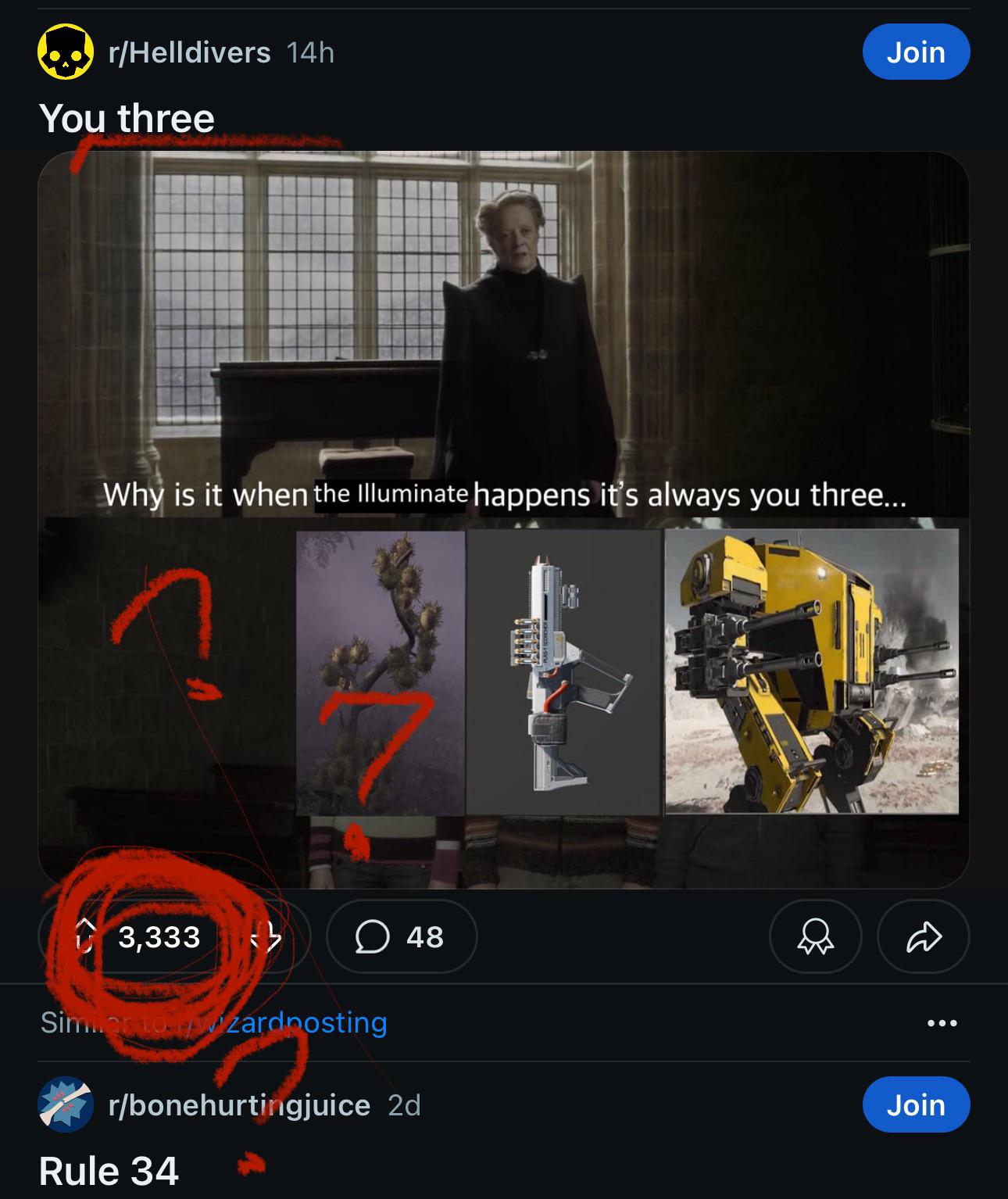Join the r/Helldivers community
The image size is (1008, 1199).
click(x=916, y=52)
